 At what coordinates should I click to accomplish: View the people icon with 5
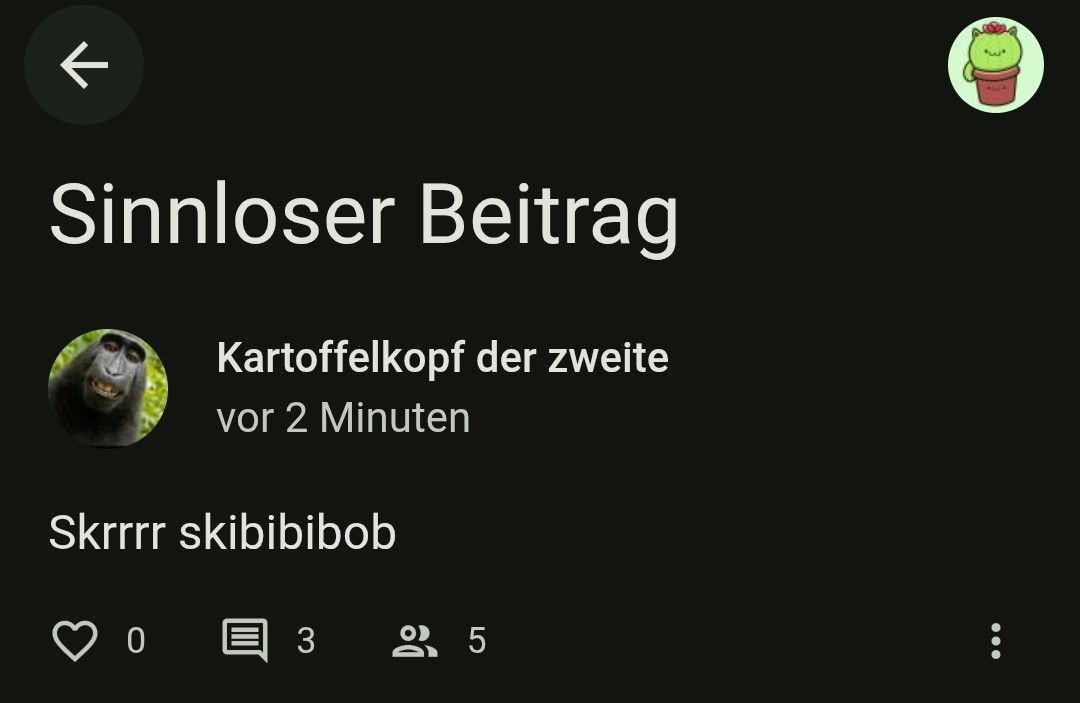click(415, 640)
